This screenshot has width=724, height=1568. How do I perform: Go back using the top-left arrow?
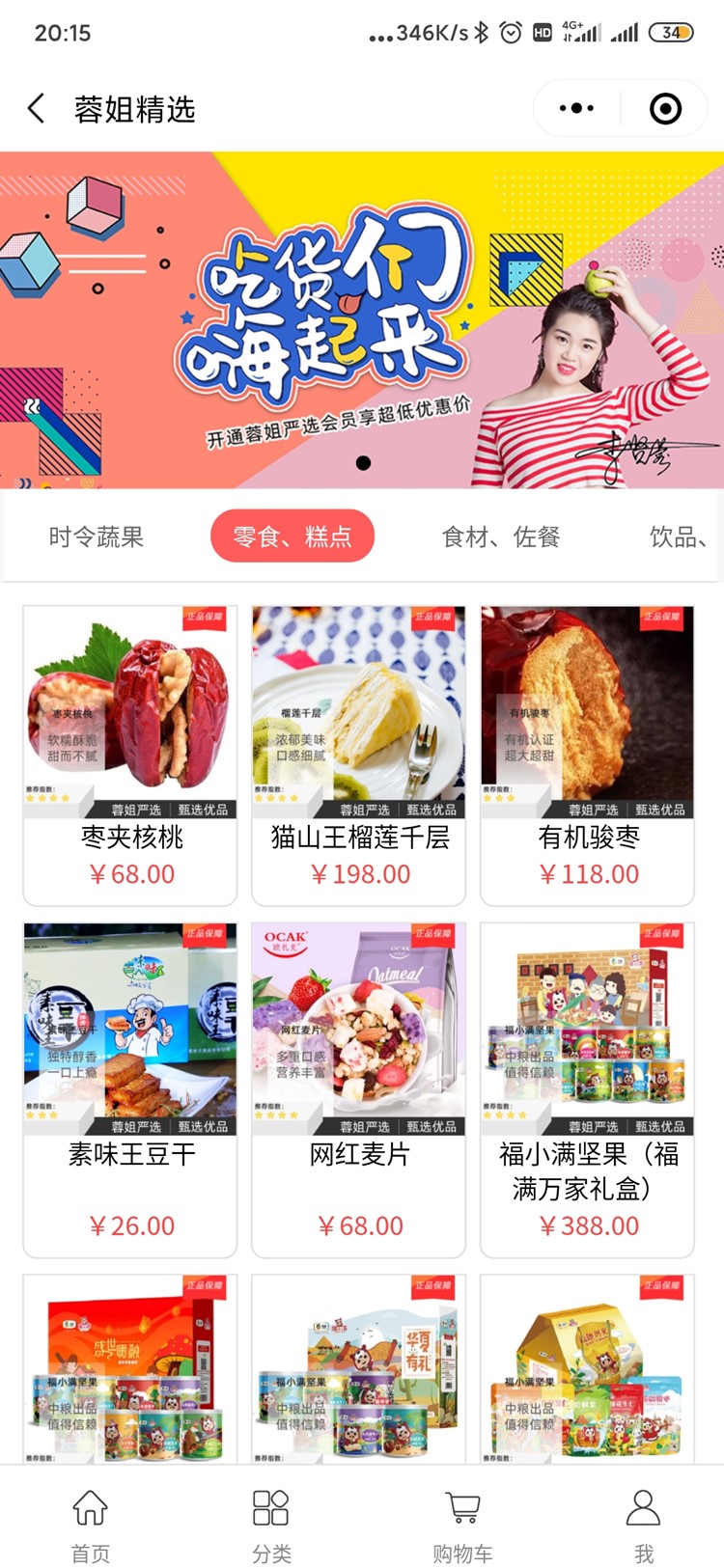point(37,109)
